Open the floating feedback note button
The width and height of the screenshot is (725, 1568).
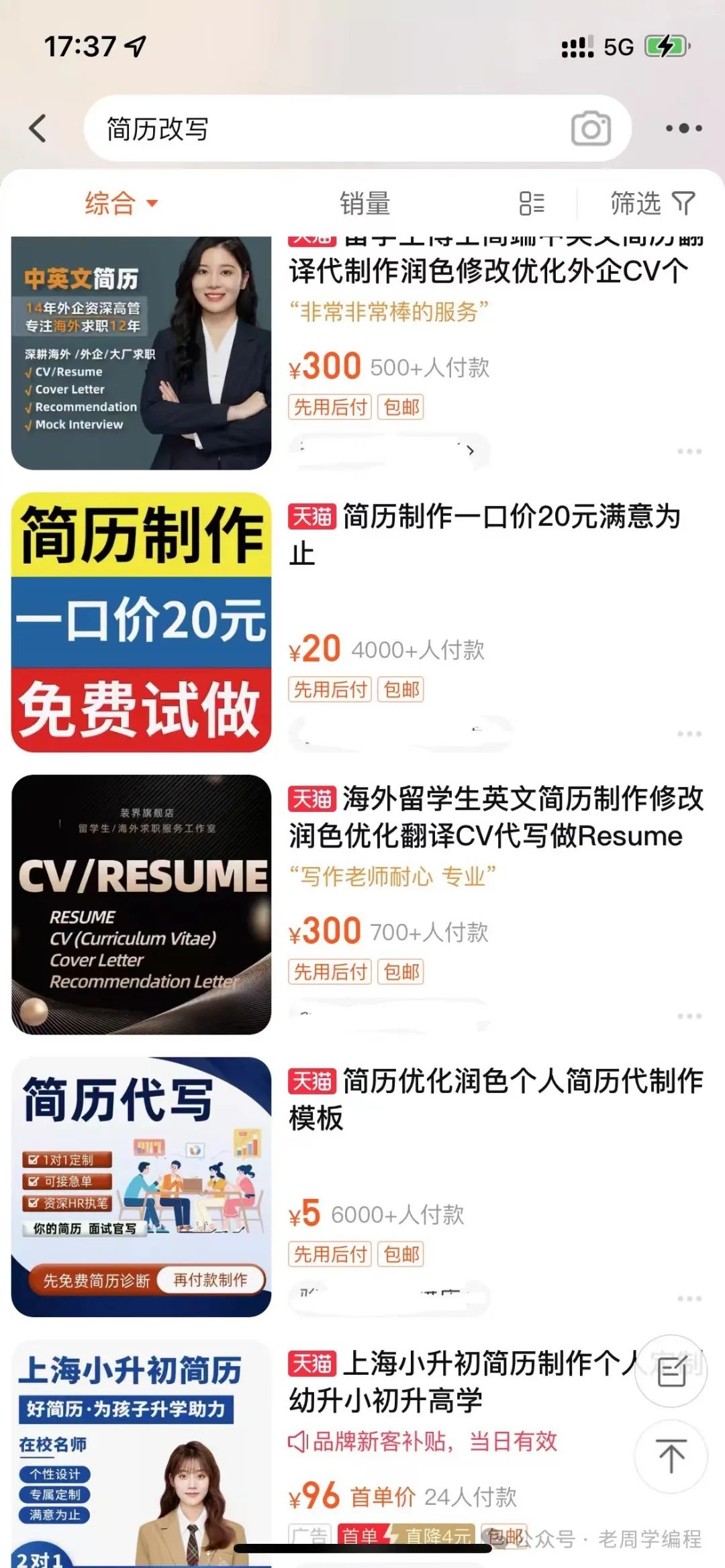(671, 1371)
